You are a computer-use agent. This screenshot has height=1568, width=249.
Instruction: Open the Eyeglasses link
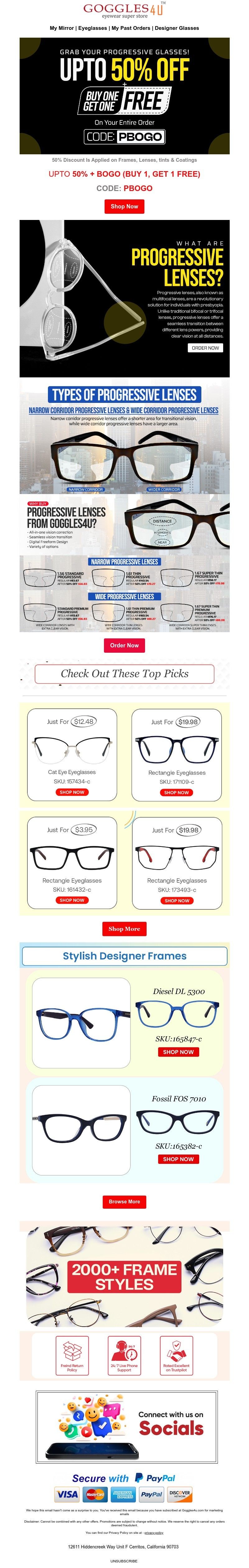coord(92,28)
